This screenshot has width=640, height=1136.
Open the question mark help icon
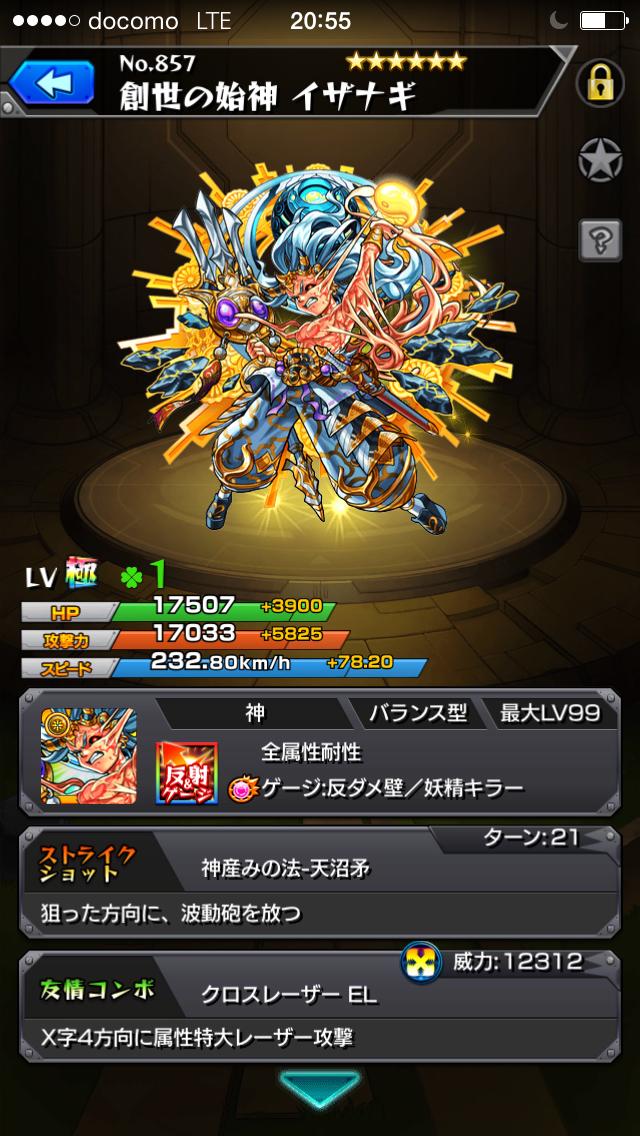[599, 238]
